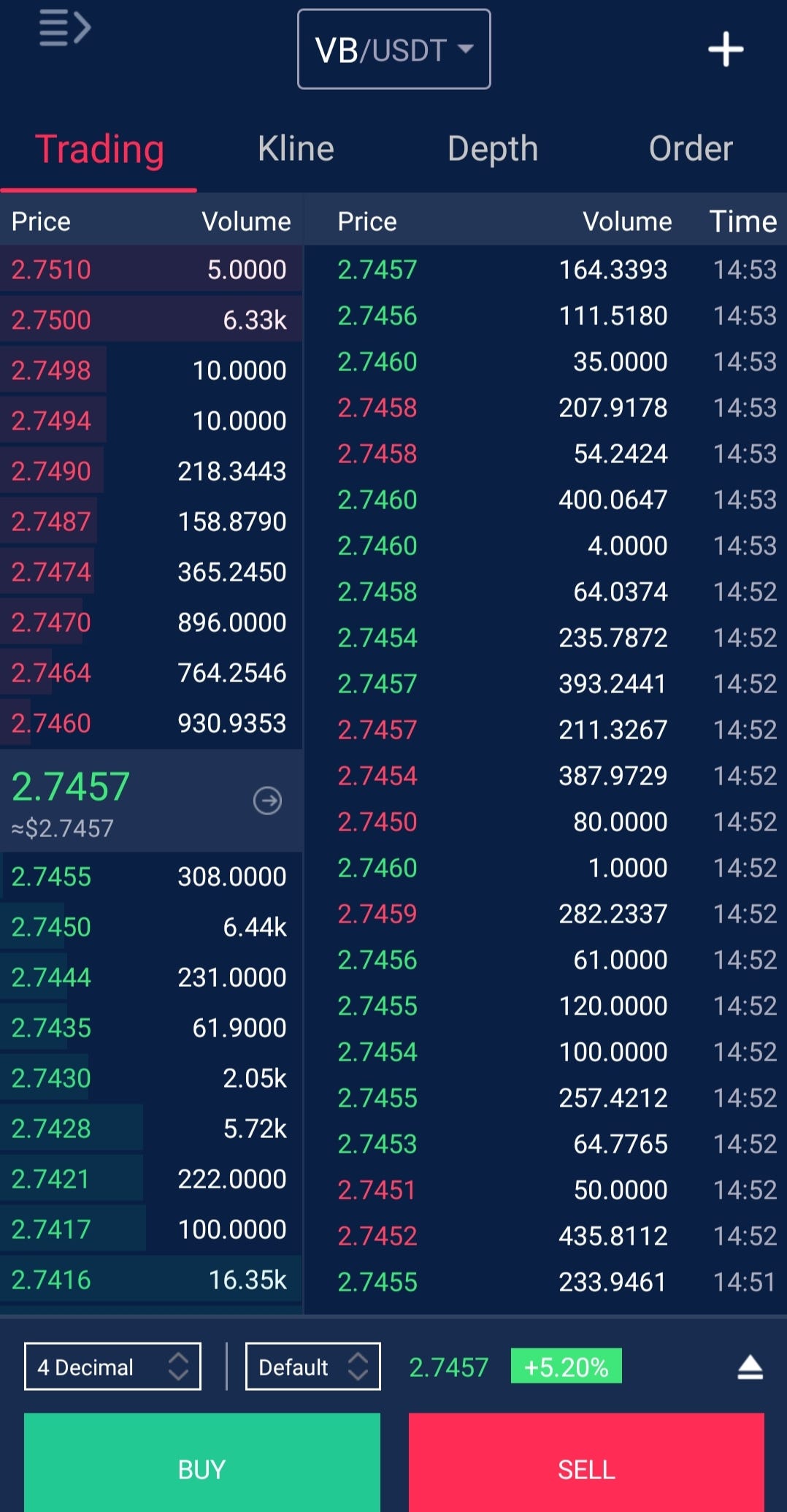Viewport: 787px width, 1512px height.
Task: Tap the plus icon
Action: click(725, 50)
